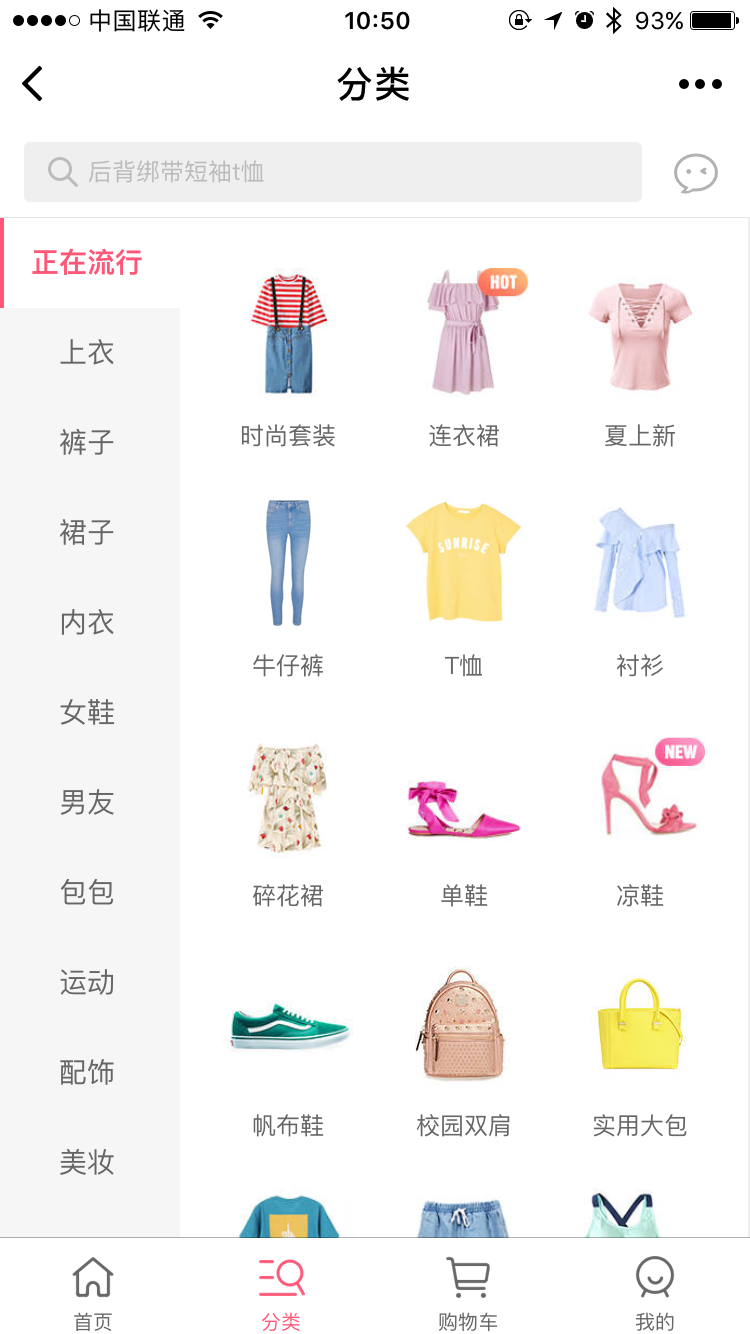Open the chat messages icon
This screenshot has height=1334, width=750.
[x=695, y=173]
